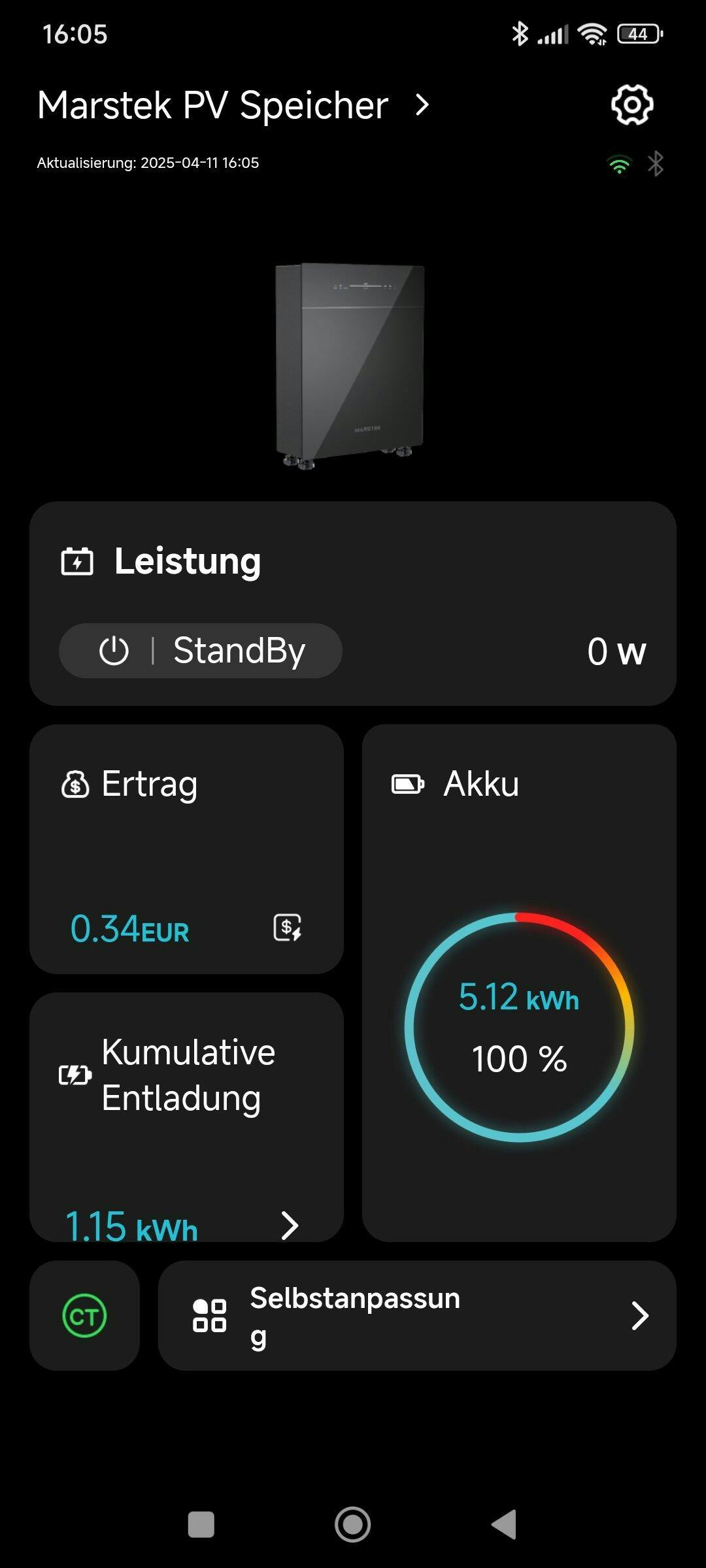Tap the StandBy power mode button

pos(201,651)
